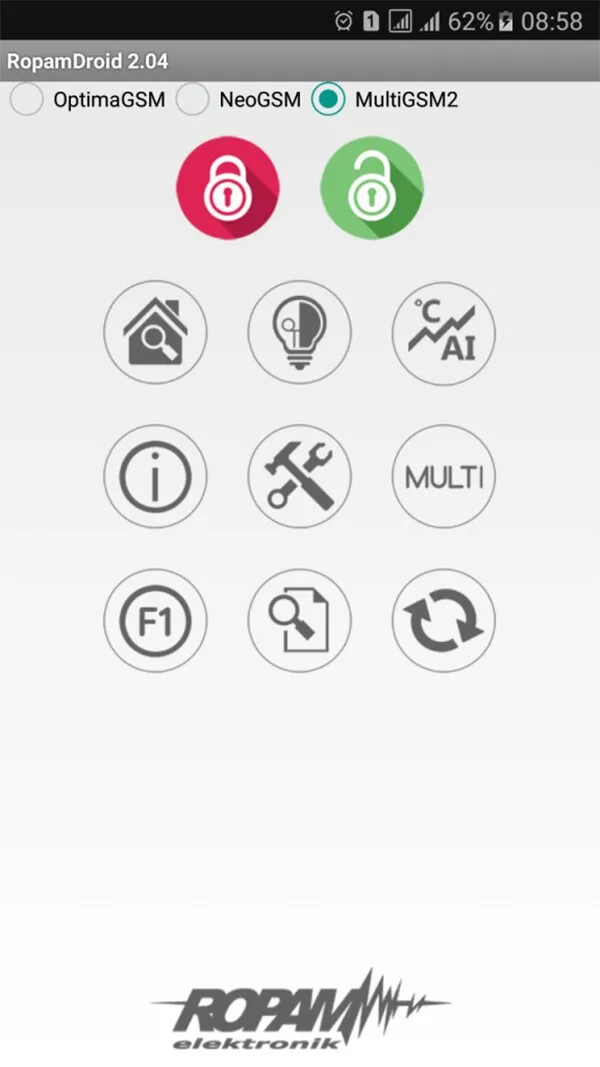600x1067 pixels.
Task: Tap the light bulb outputs icon
Action: [x=299, y=332]
